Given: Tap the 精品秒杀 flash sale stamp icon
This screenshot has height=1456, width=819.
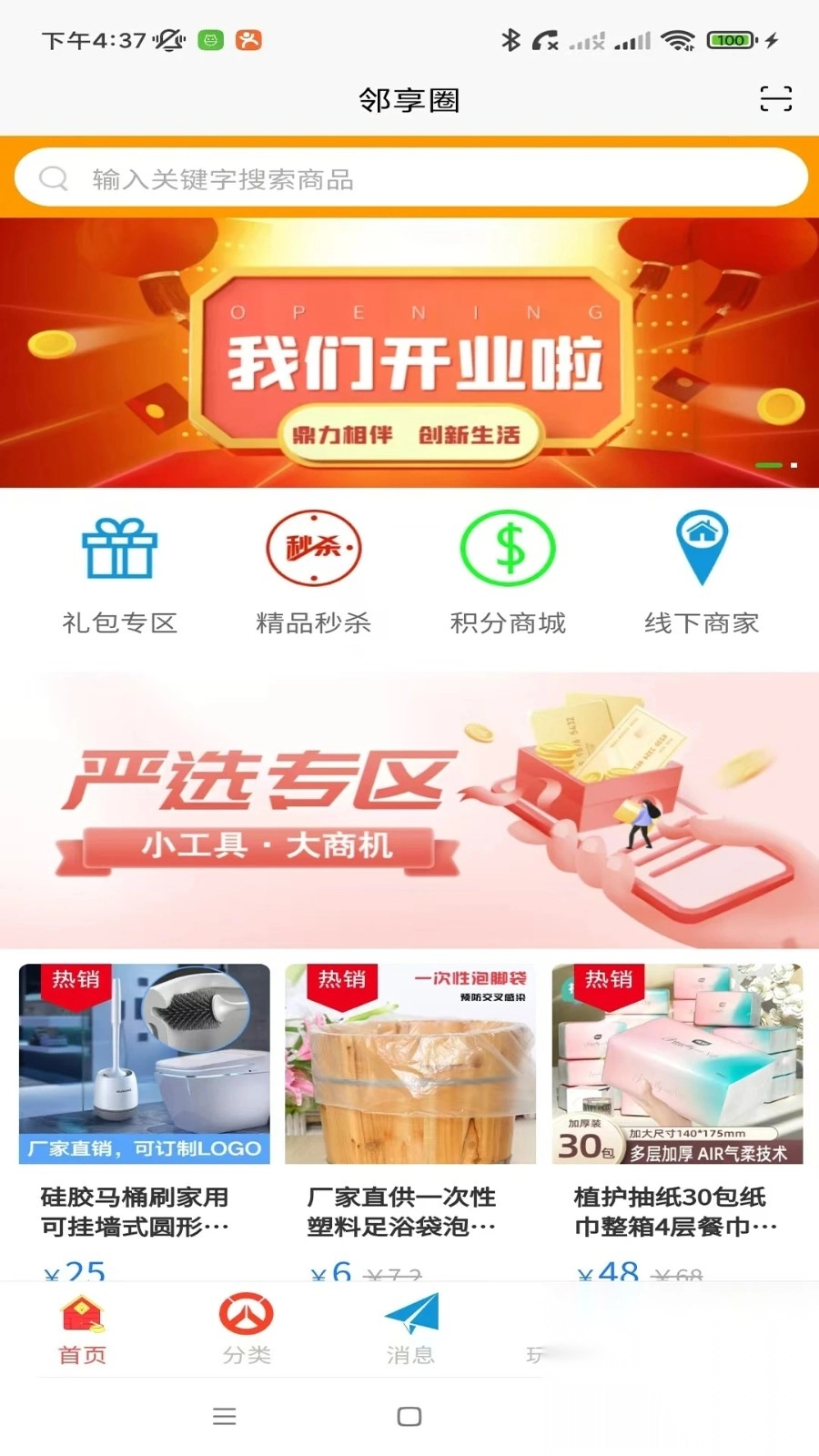Looking at the screenshot, I should pyautogui.click(x=313, y=548).
